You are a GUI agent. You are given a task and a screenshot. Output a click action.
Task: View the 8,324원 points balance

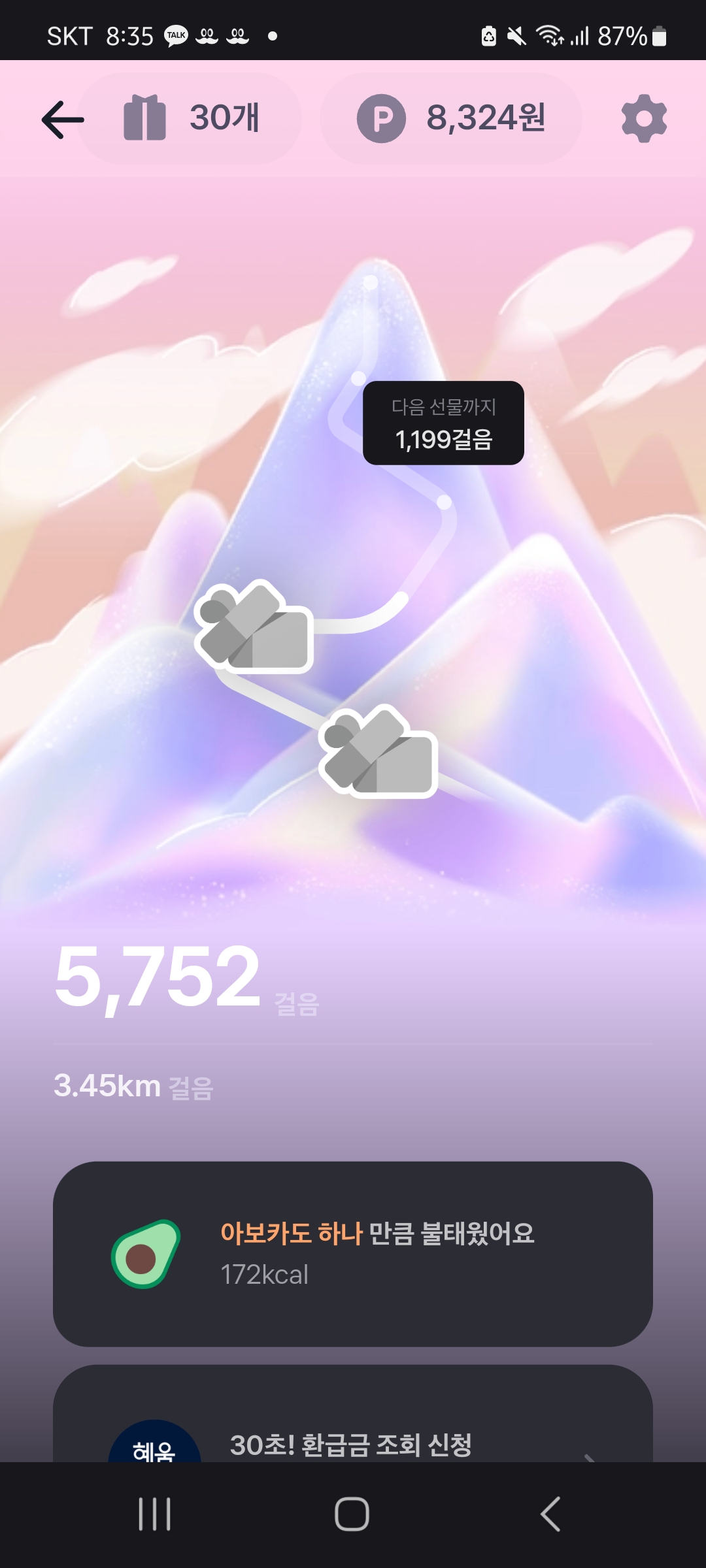pos(451,118)
